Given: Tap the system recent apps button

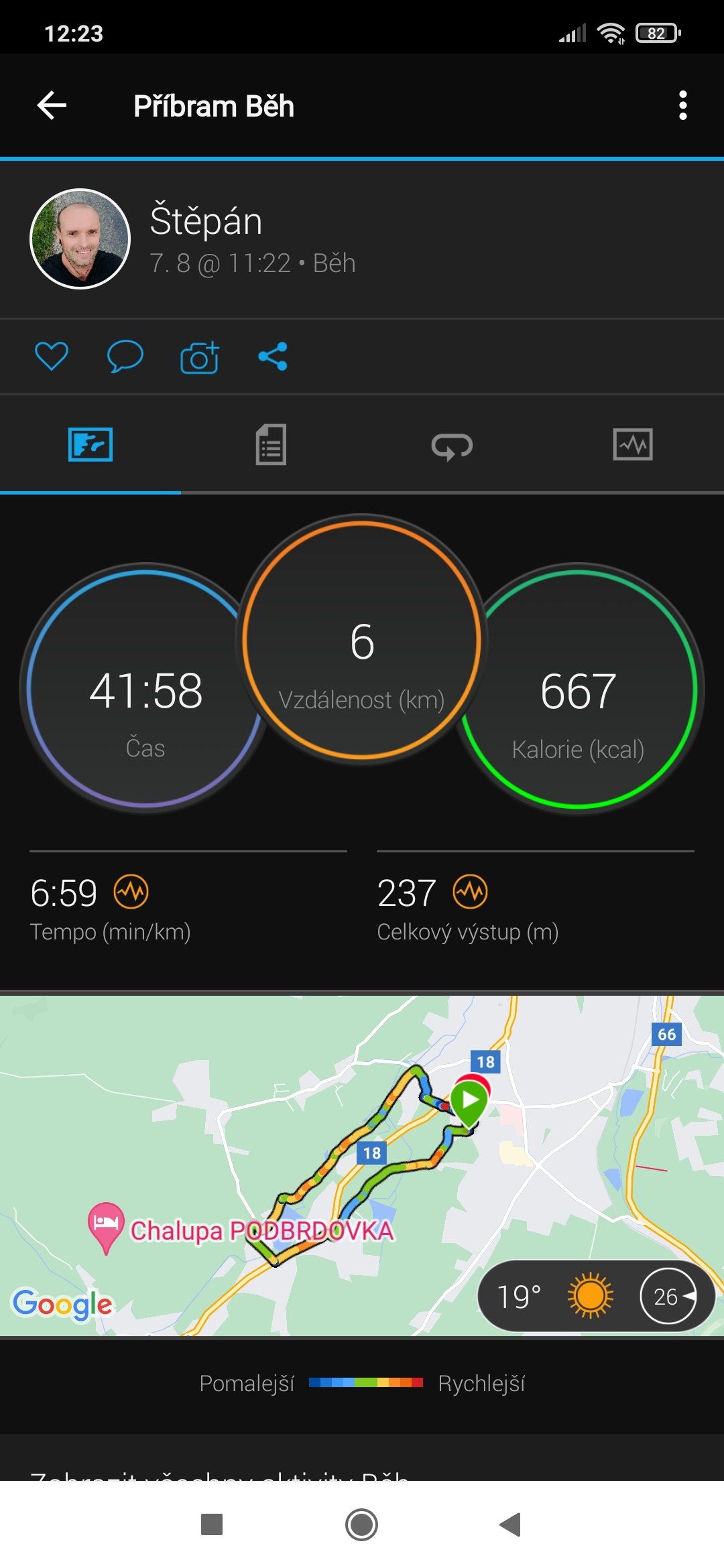Looking at the screenshot, I should pyautogui.click(x=212, y=1525).
